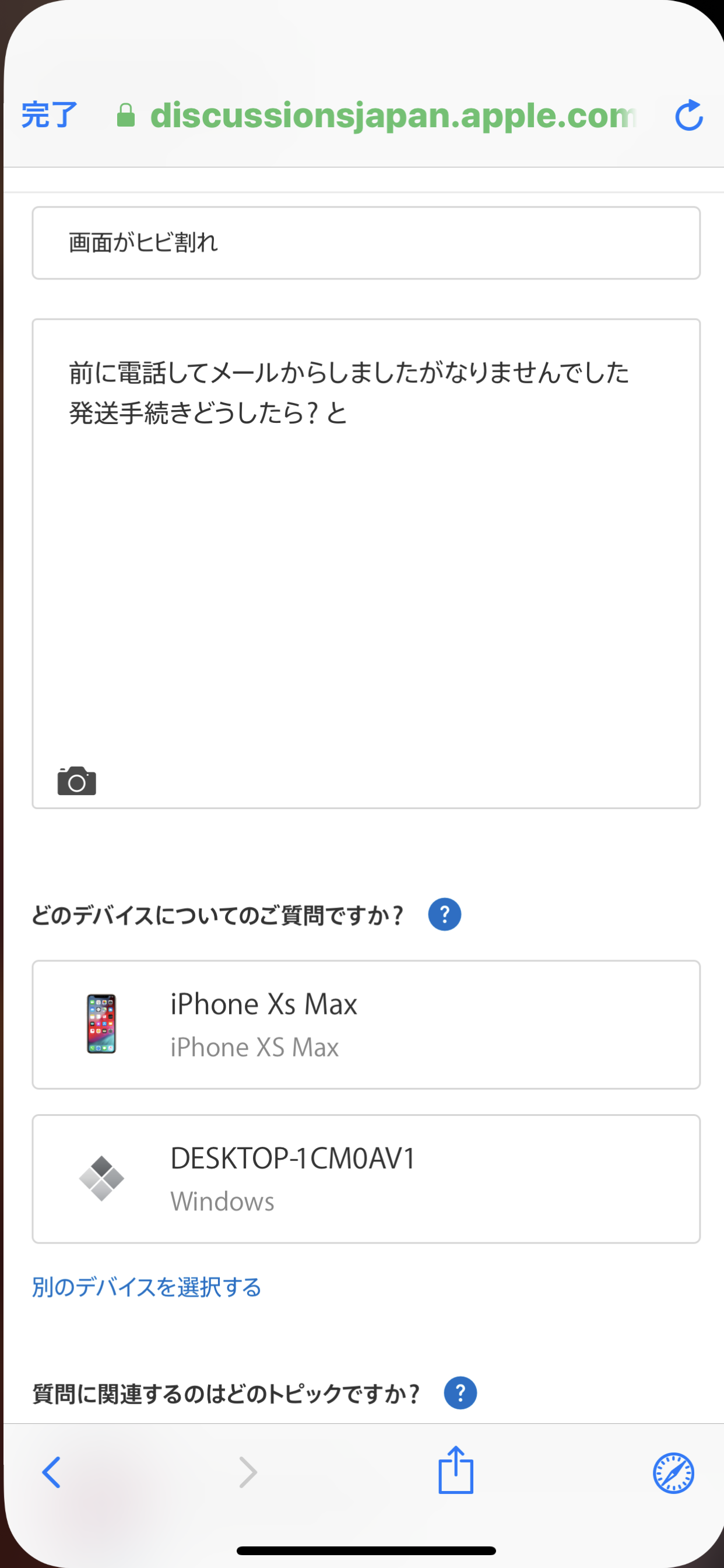
Task: Open the share sheet
Action: 456,1471
